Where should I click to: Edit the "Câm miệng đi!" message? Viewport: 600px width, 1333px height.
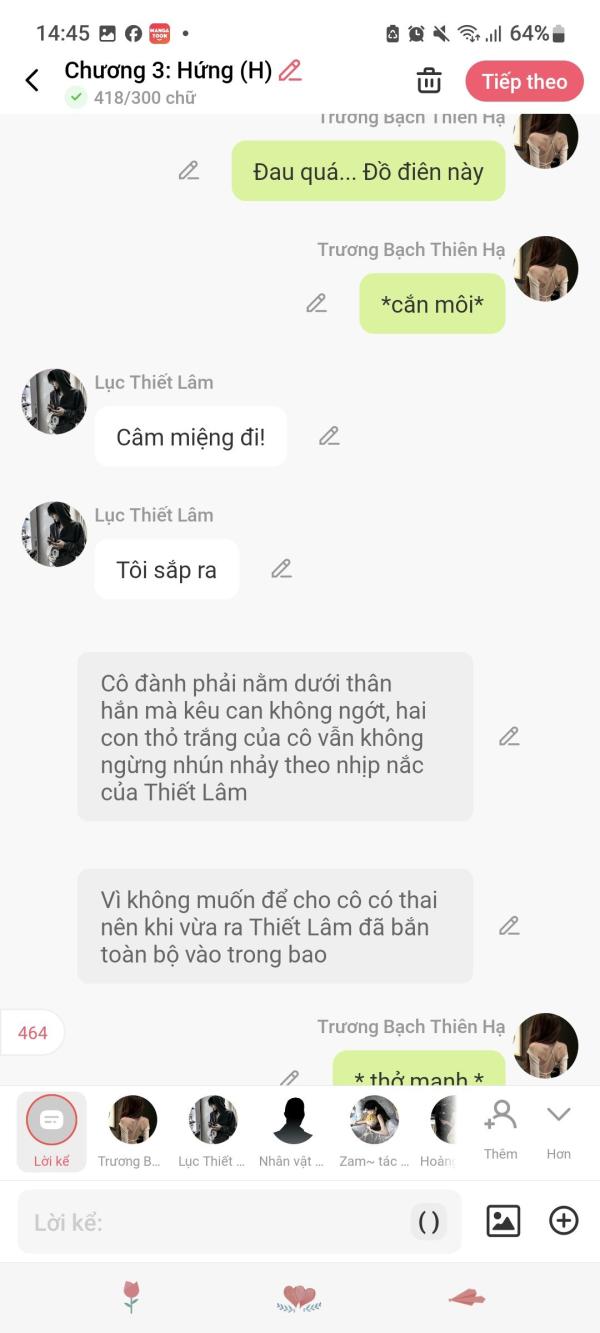point(329,436)
